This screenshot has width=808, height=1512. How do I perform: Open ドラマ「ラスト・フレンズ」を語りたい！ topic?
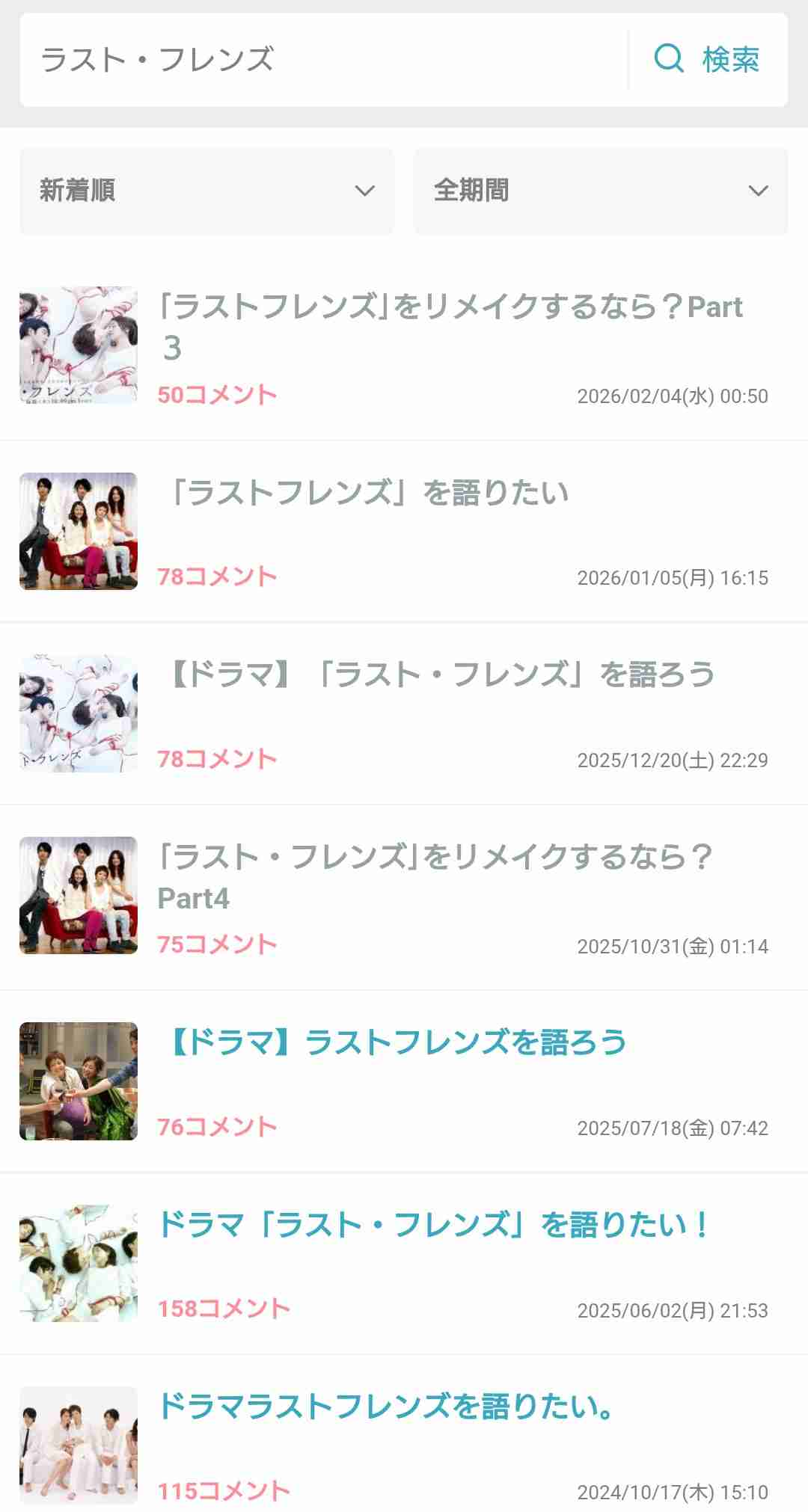click(x=434, y=1225)
